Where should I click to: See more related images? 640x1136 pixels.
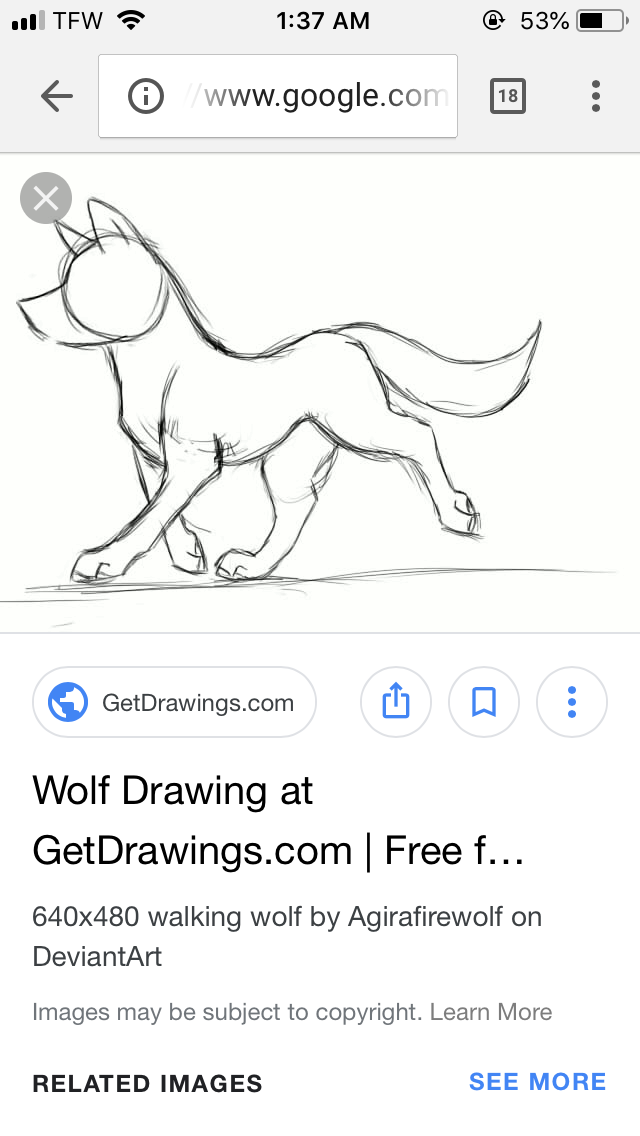pos(537,1081)
